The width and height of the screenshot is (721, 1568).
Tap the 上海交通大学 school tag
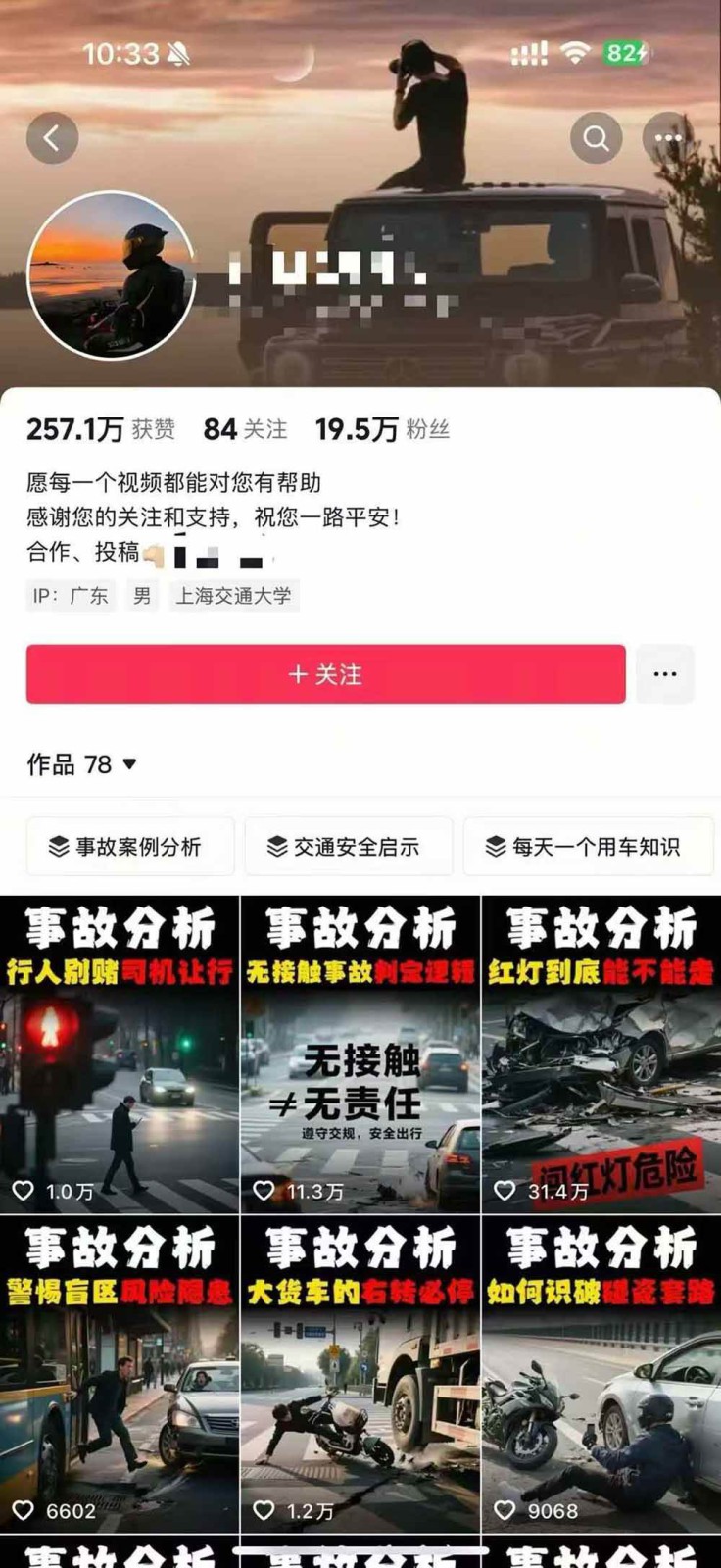pyautogui.click(x=233, y=596)
